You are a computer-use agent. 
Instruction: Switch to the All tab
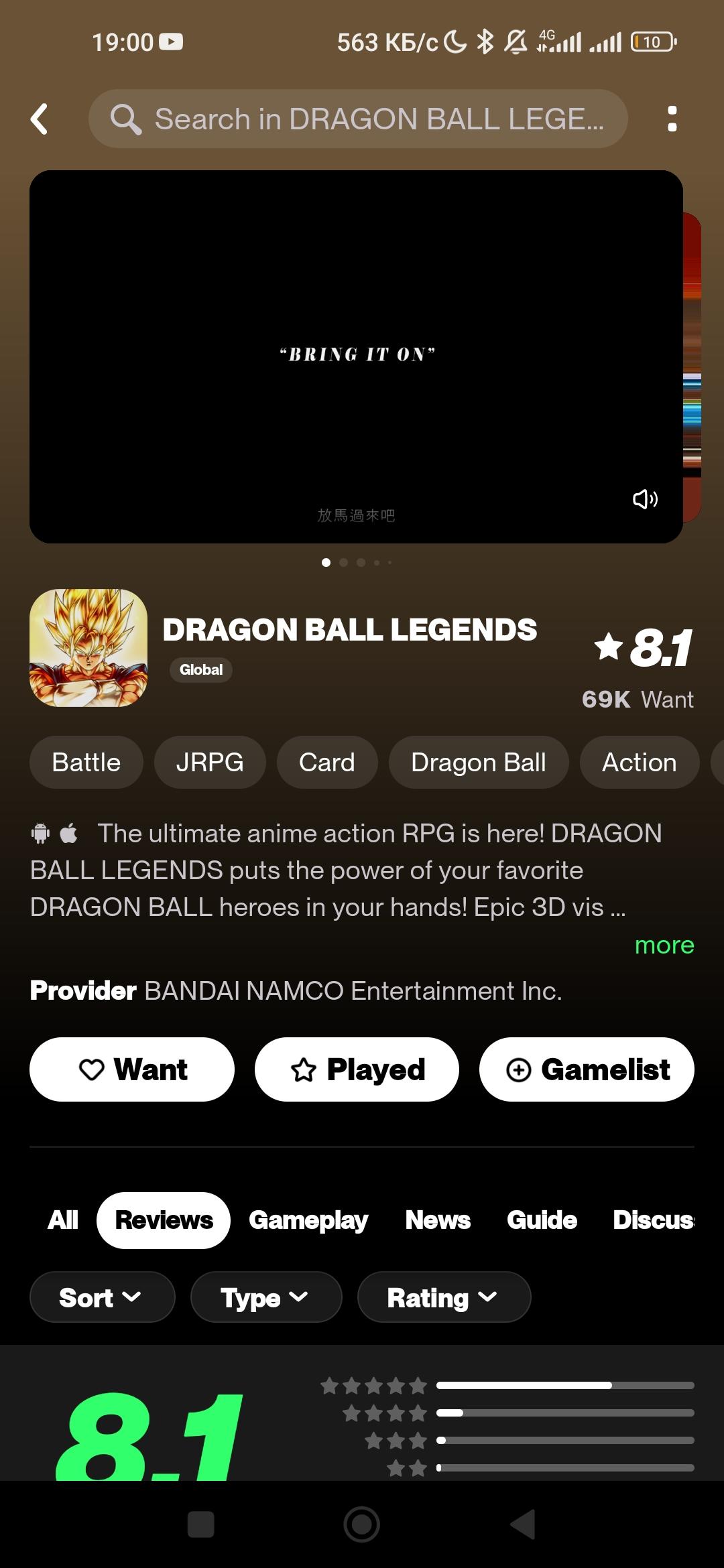tap(63, 1220)
